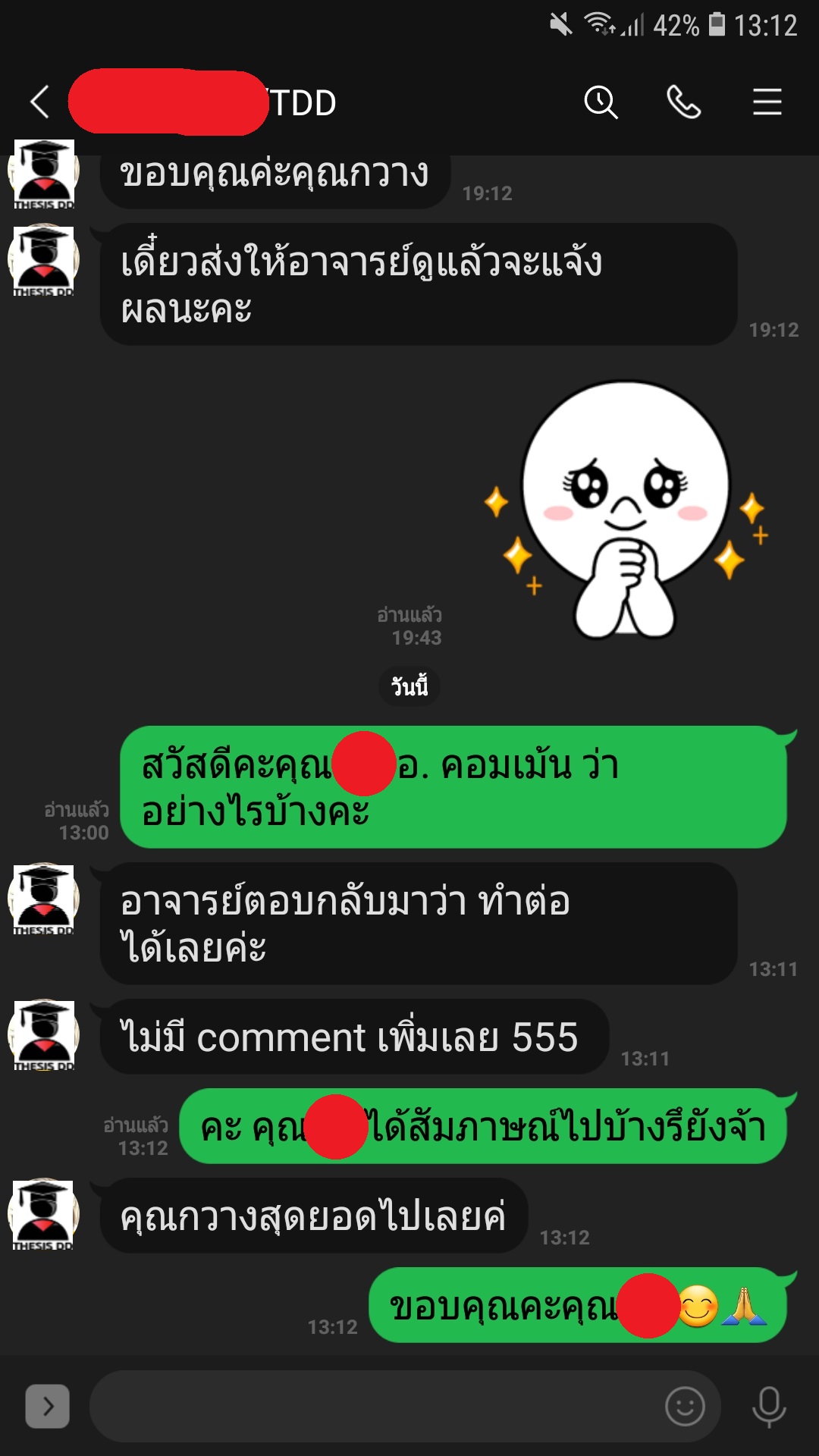This screenshot has height=1456, width=819.
Task: Open the chat menu
Action: pyautogui.click(x=767, y=102)
